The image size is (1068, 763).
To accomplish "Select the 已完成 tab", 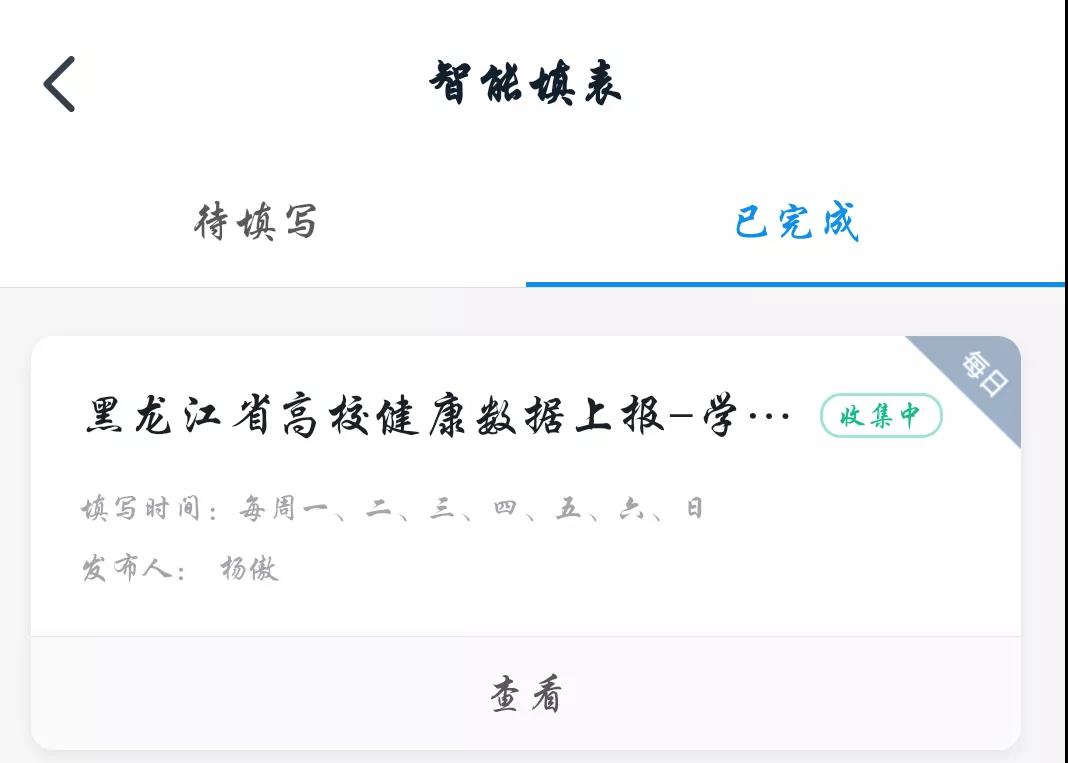I will pyautogui.click(x=796, y=222).
